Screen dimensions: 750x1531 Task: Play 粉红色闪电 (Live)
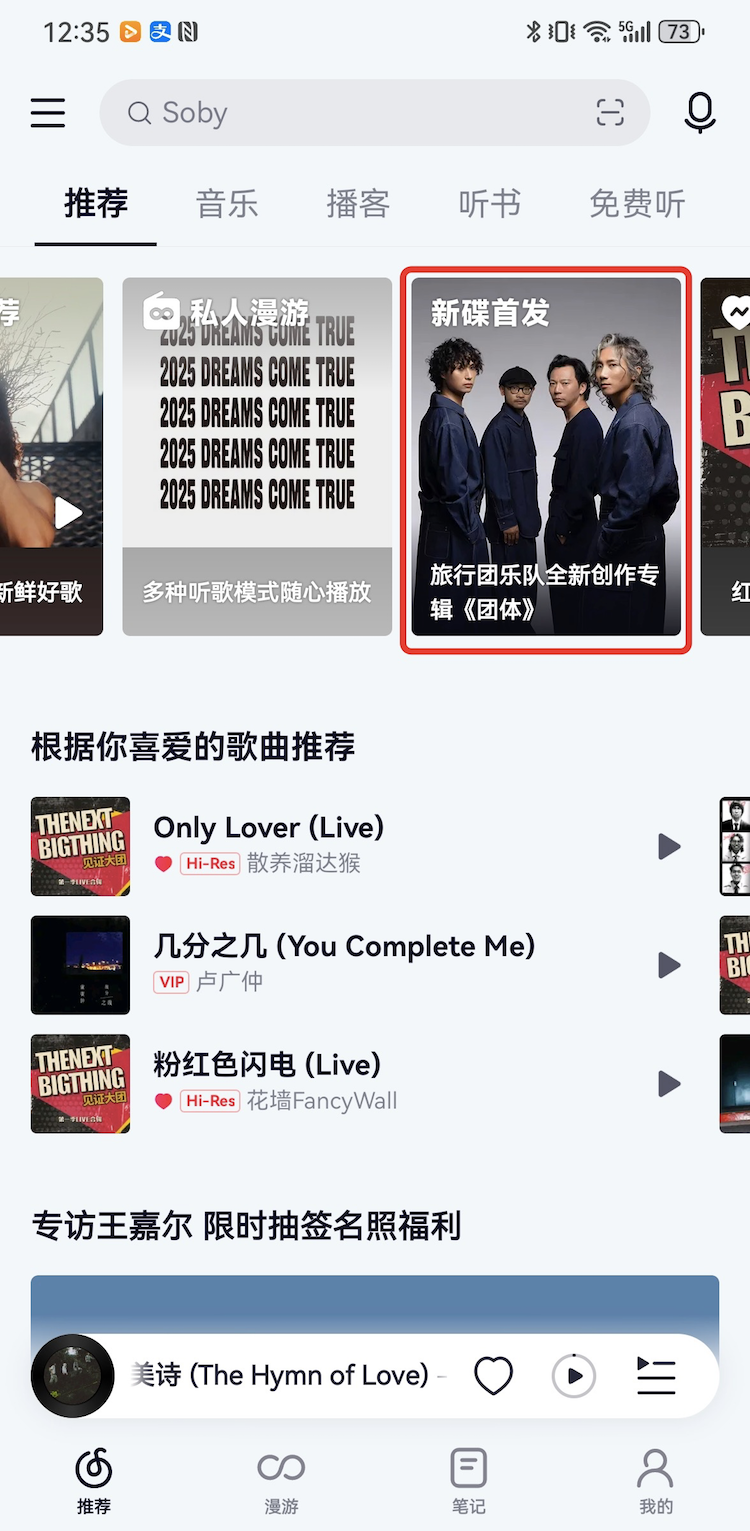[669, 1083]
